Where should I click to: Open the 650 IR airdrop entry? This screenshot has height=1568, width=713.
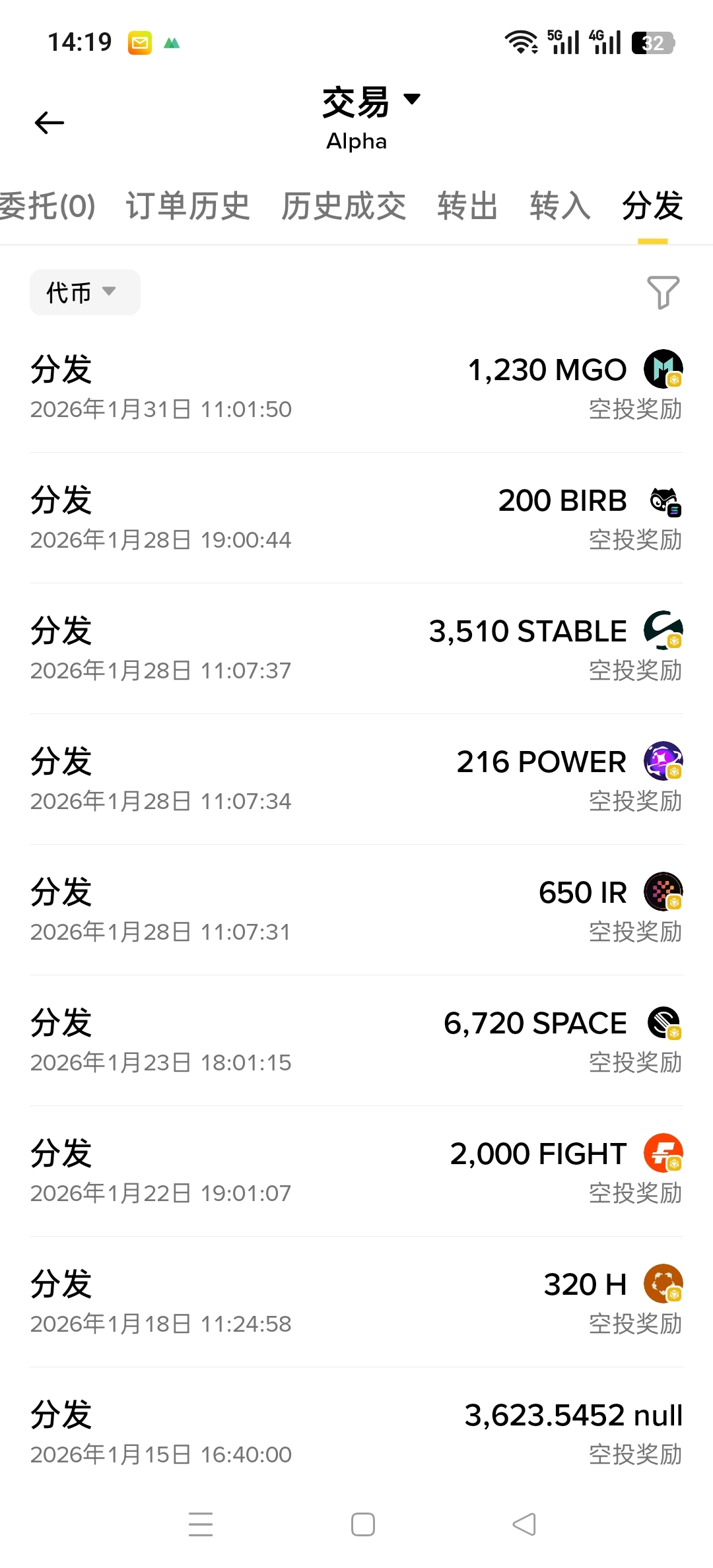[356, 911]
